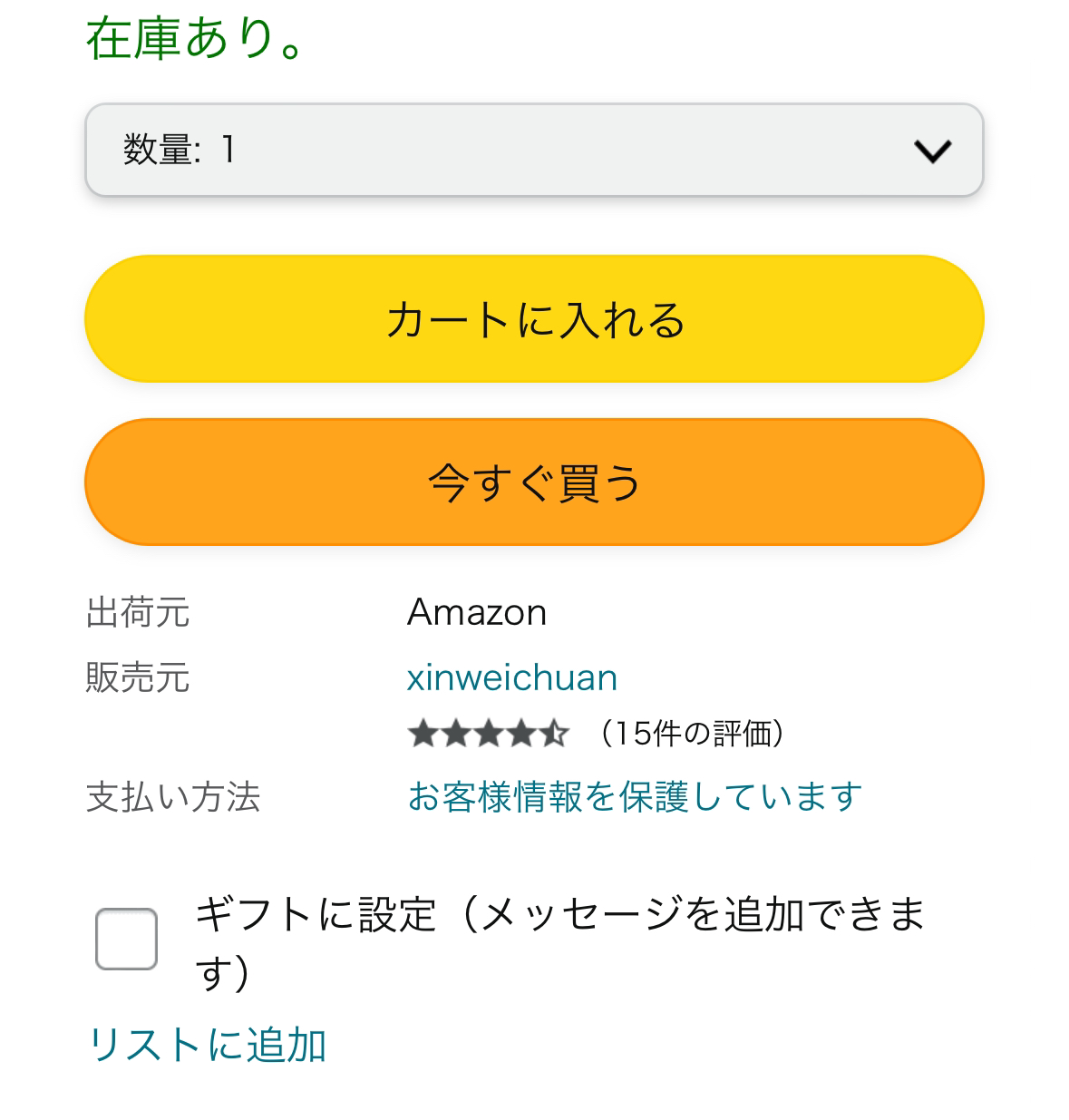Toggle the gift wrapping checkbox off

pos(127,940)
